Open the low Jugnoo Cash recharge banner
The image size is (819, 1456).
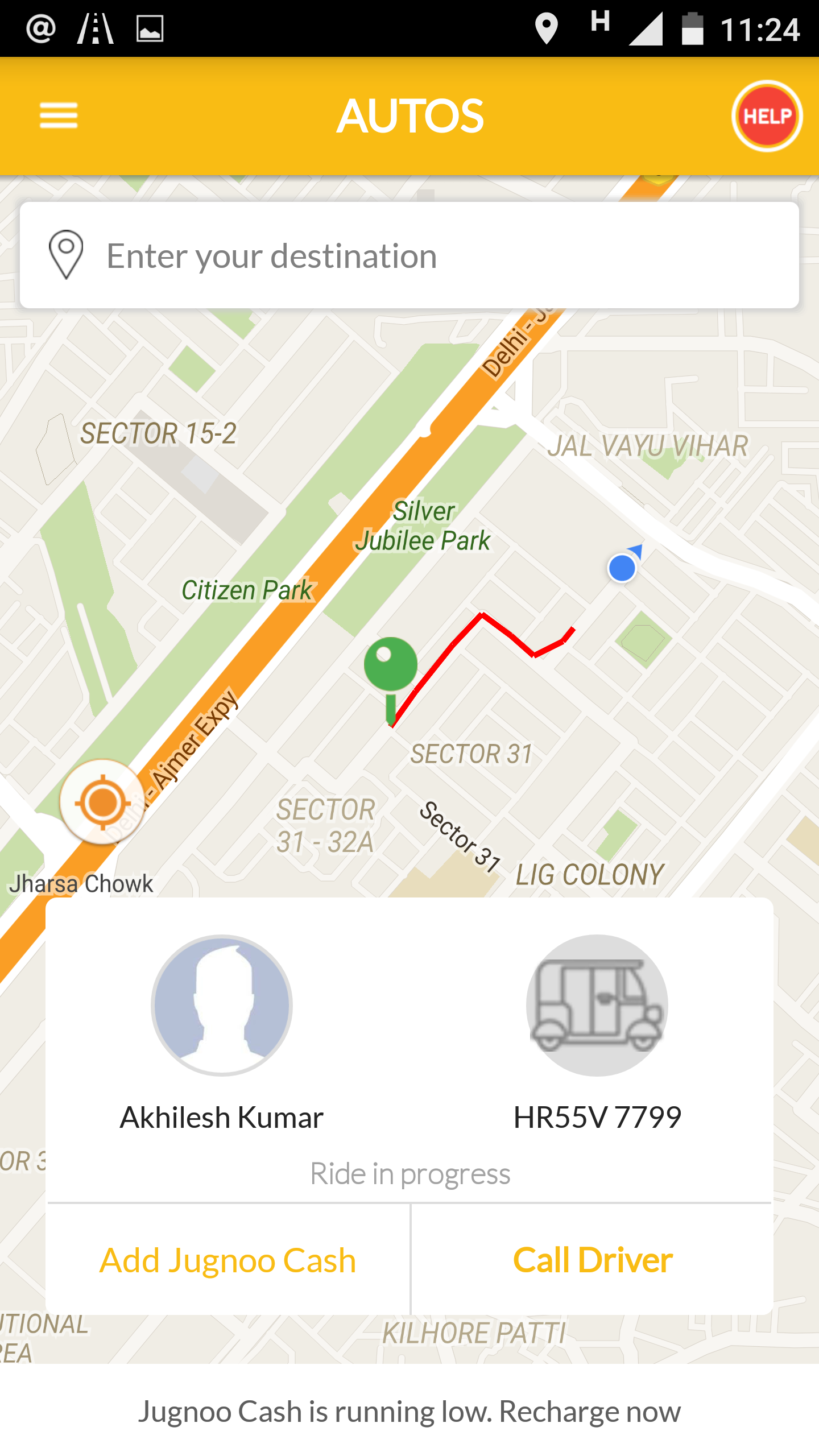coord(409,1412)
